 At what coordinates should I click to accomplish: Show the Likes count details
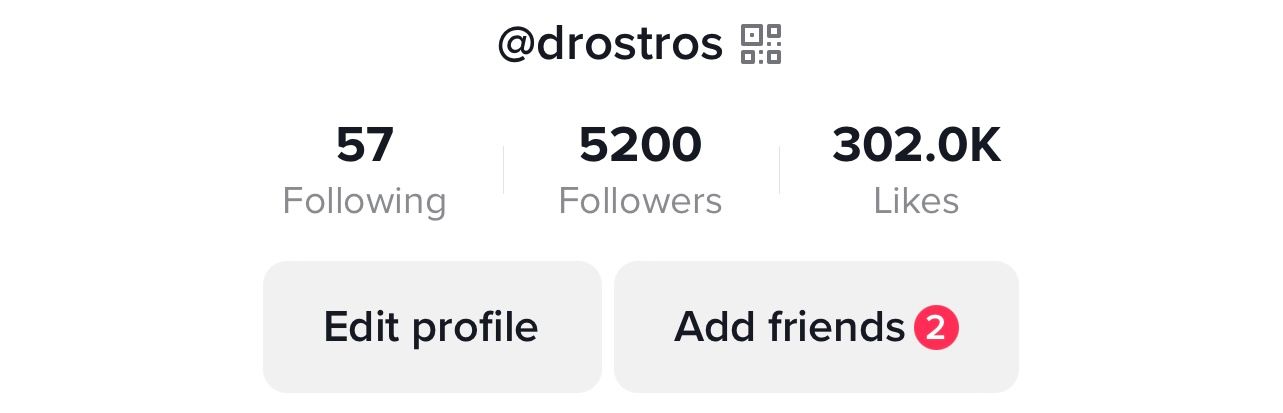916,171
